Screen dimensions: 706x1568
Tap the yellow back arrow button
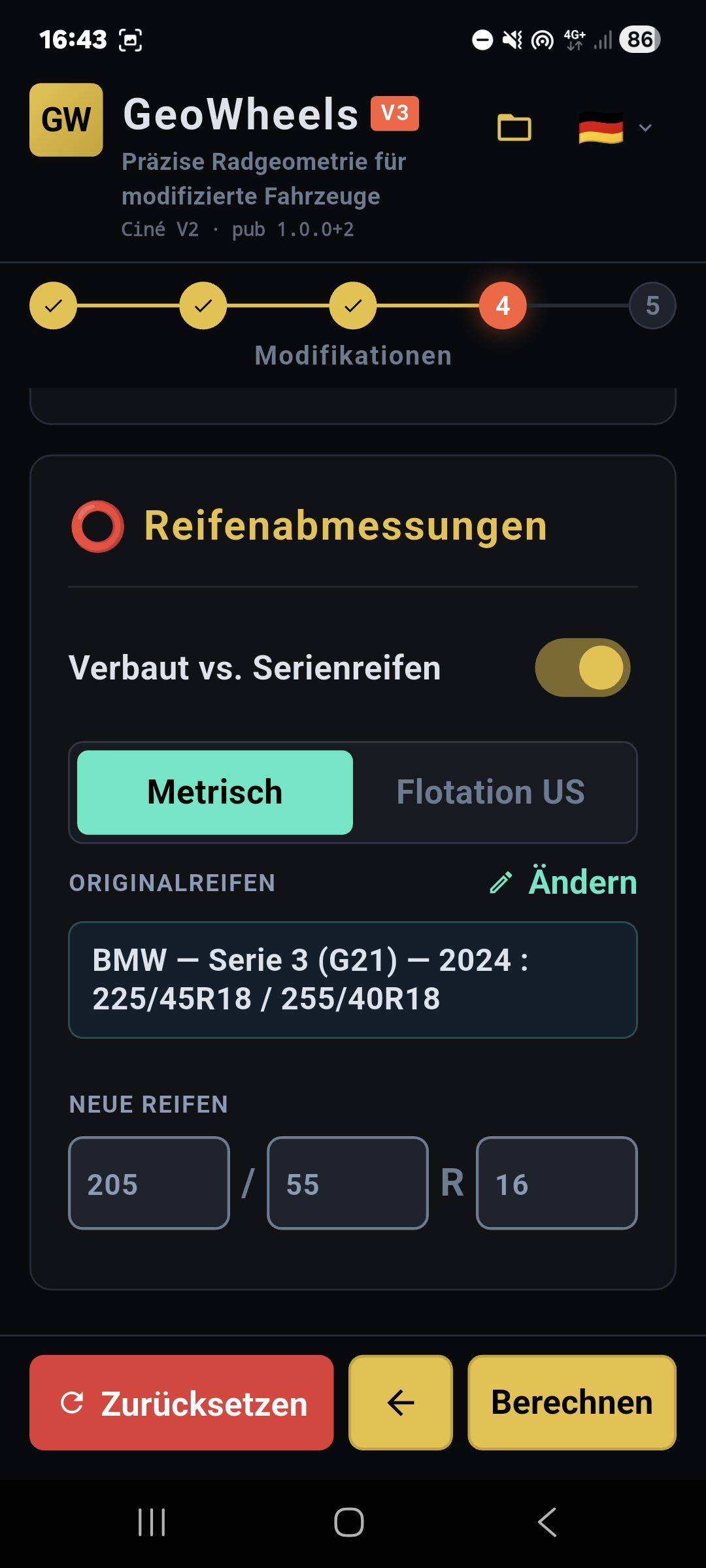click(x=400, y=1402)
